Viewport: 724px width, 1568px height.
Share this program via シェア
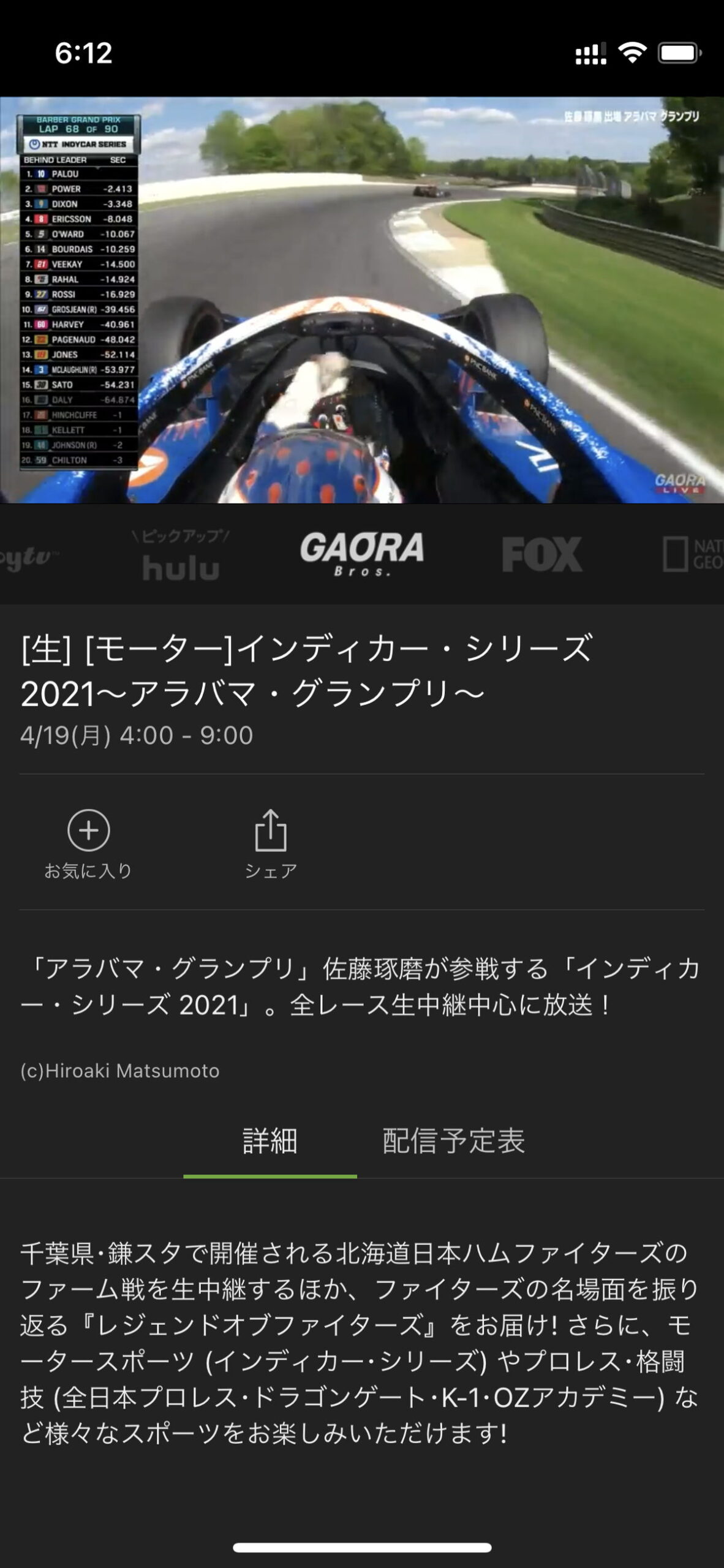271,844
